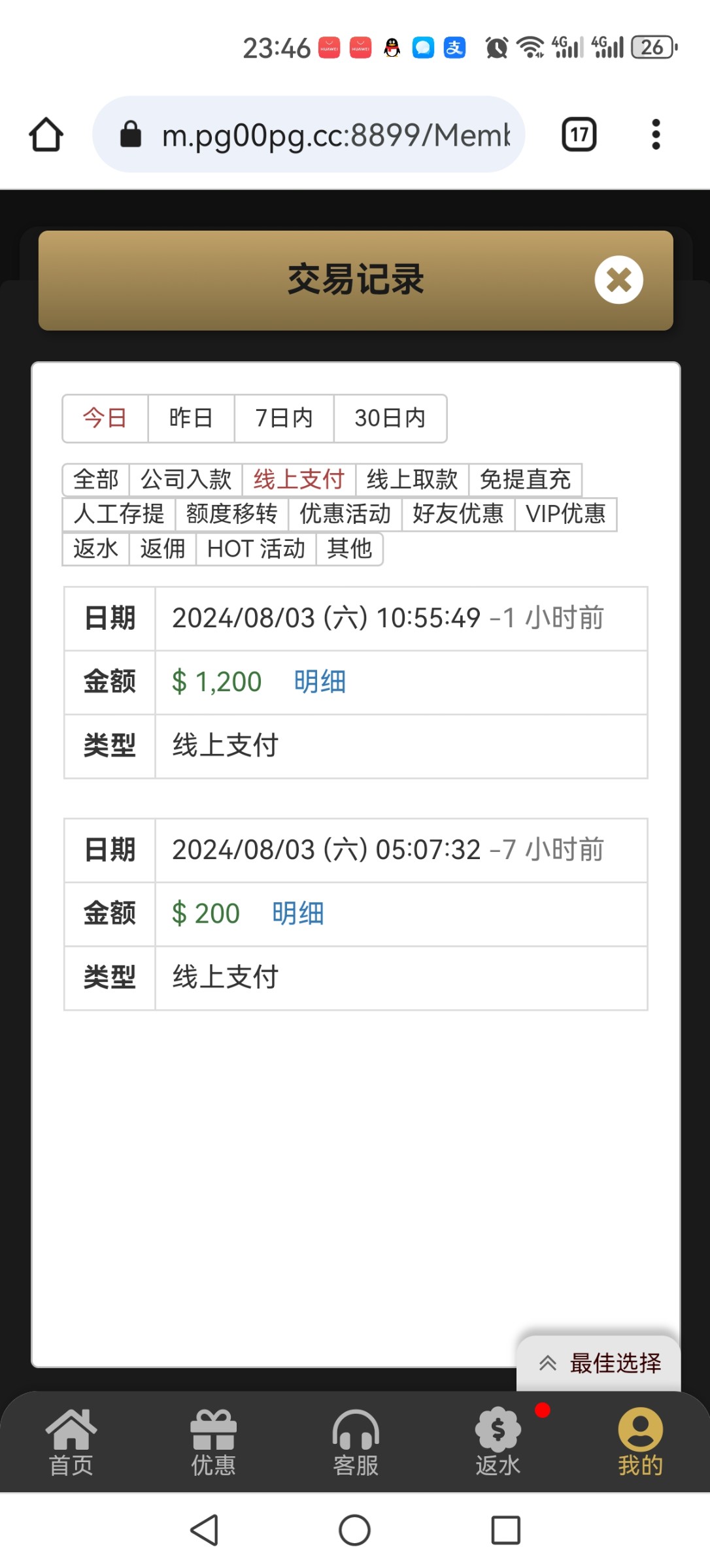Show 人工存提 records
The image size is (710, 1568).
(x=118, y=514)
